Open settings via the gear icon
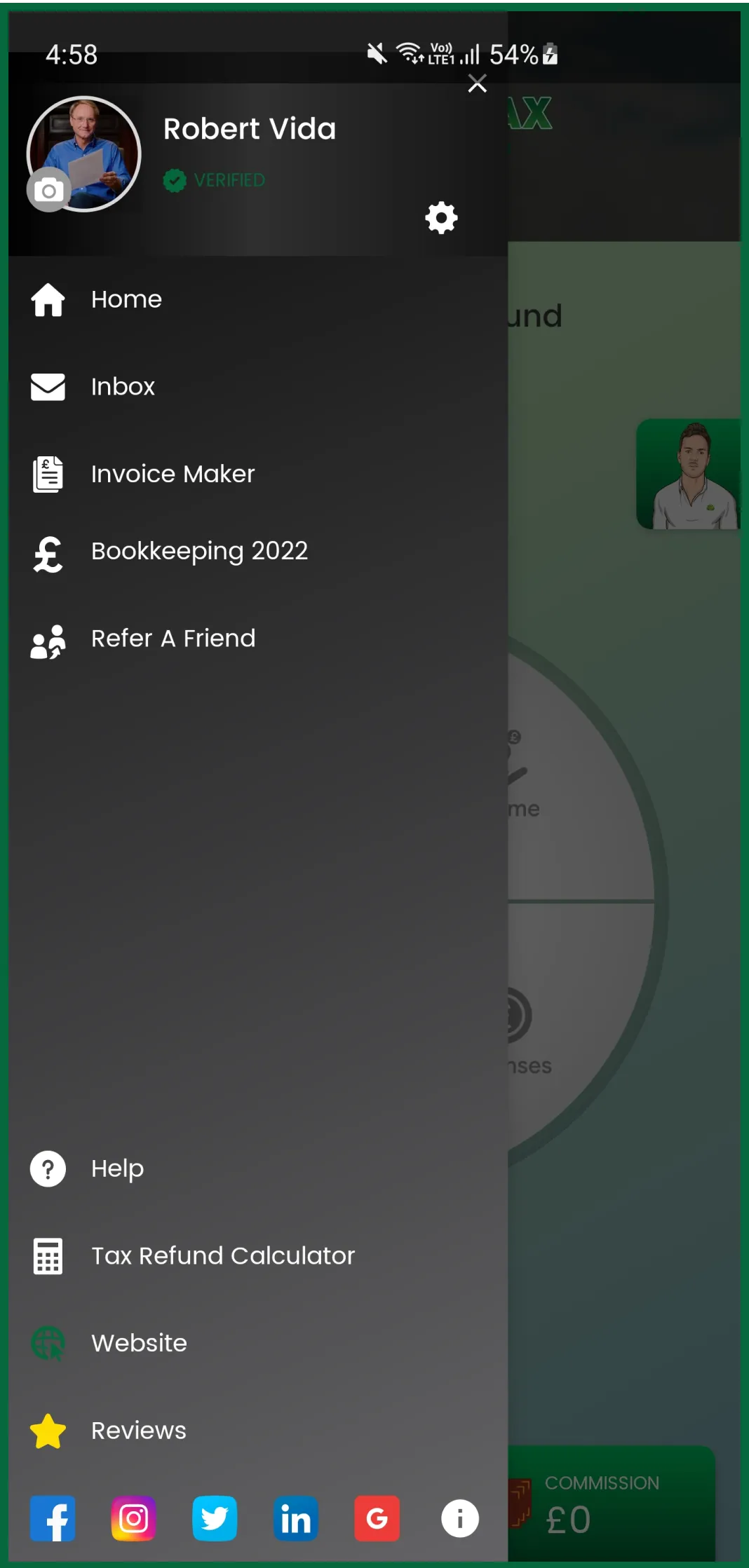Screen dimensions: 749x1568 [441, 218]
